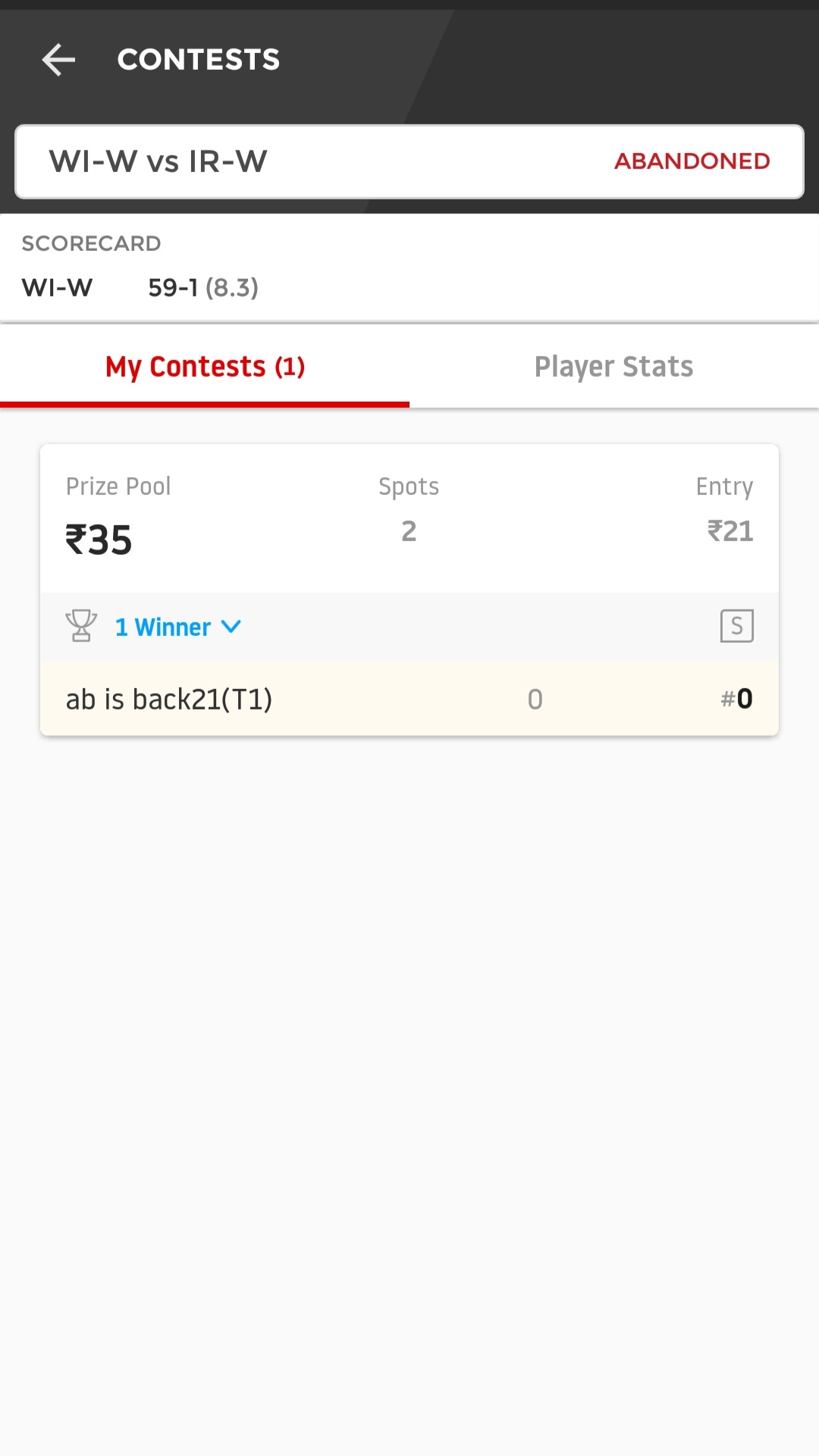
Task: Select the My Contests tab
Action: tap(205, 366)
